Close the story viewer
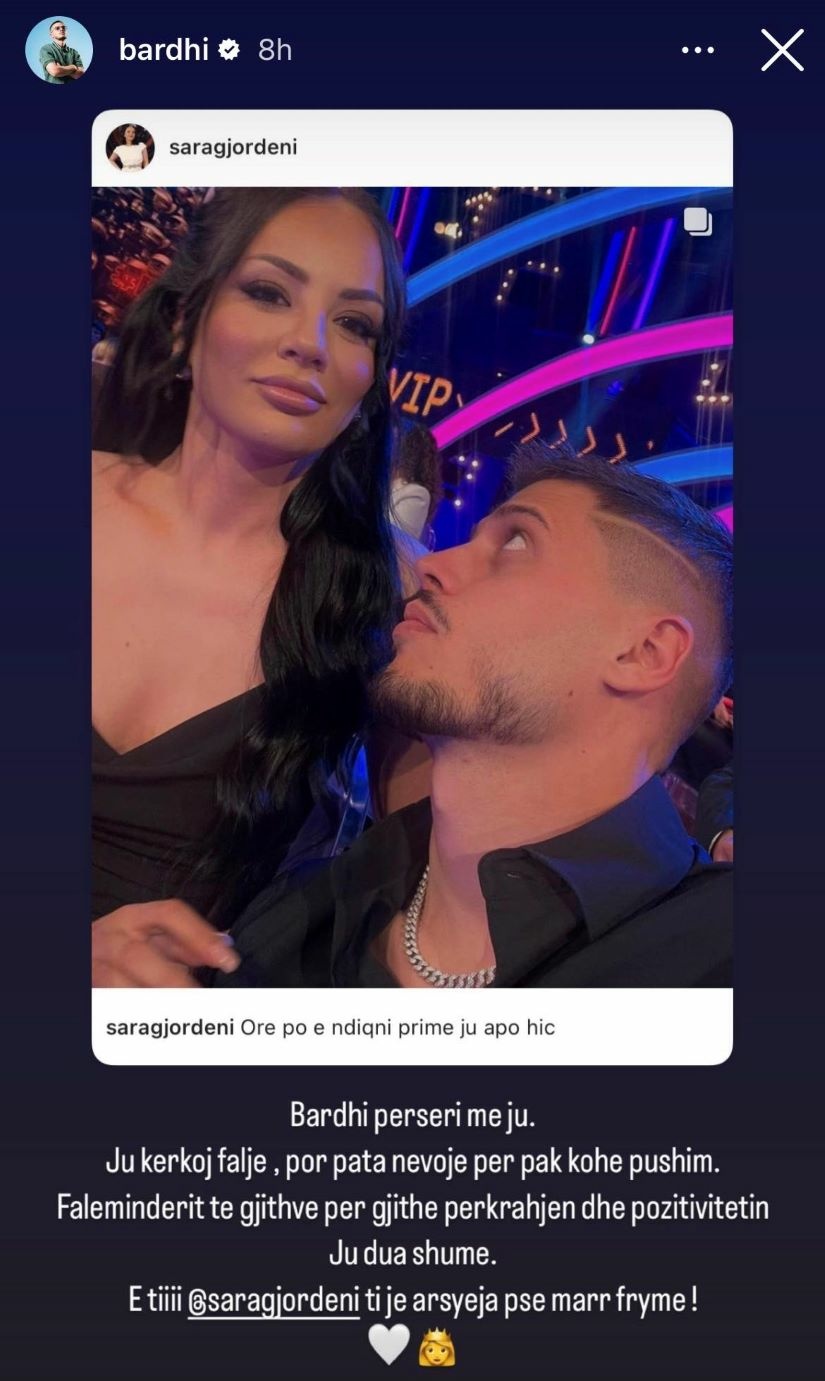This screenshot has width=825, height=1381. (781, 49)
